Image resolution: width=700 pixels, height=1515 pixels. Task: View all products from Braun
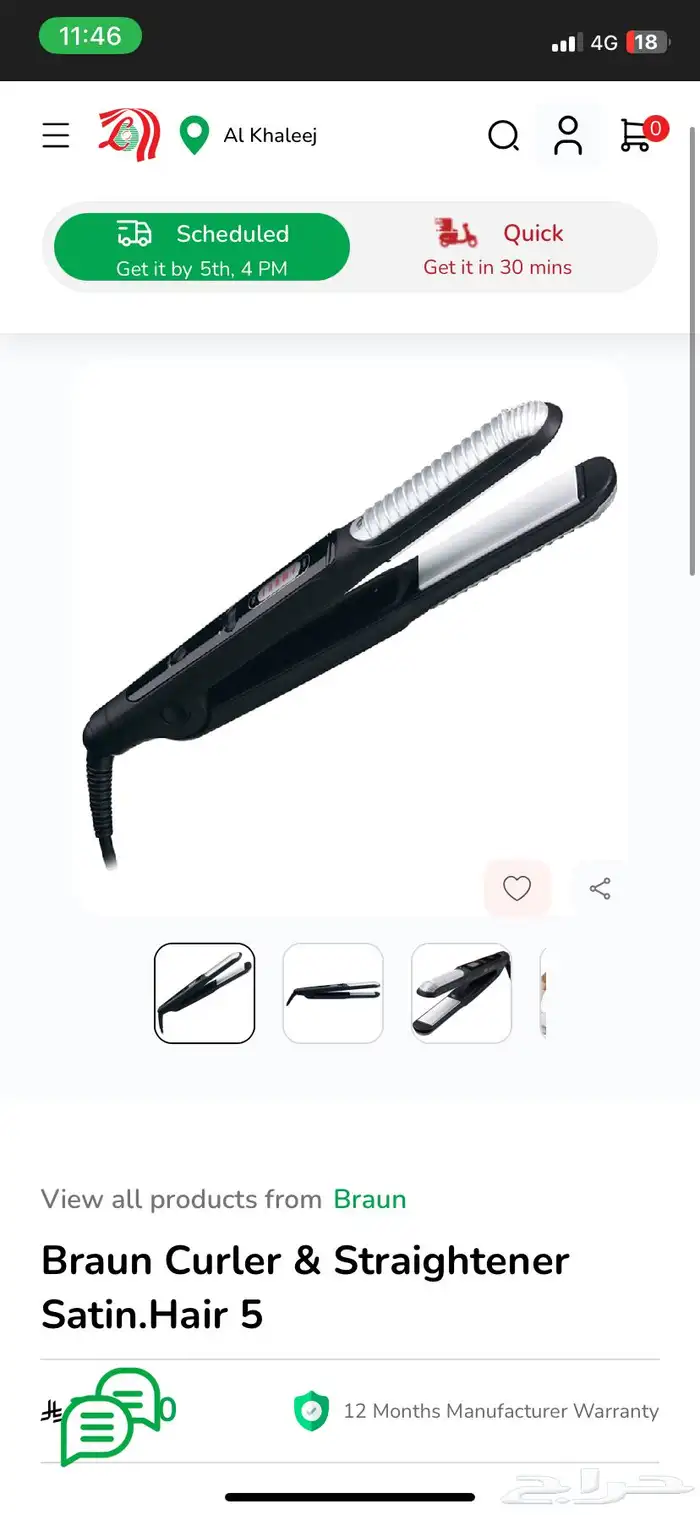pos(369,1199)
